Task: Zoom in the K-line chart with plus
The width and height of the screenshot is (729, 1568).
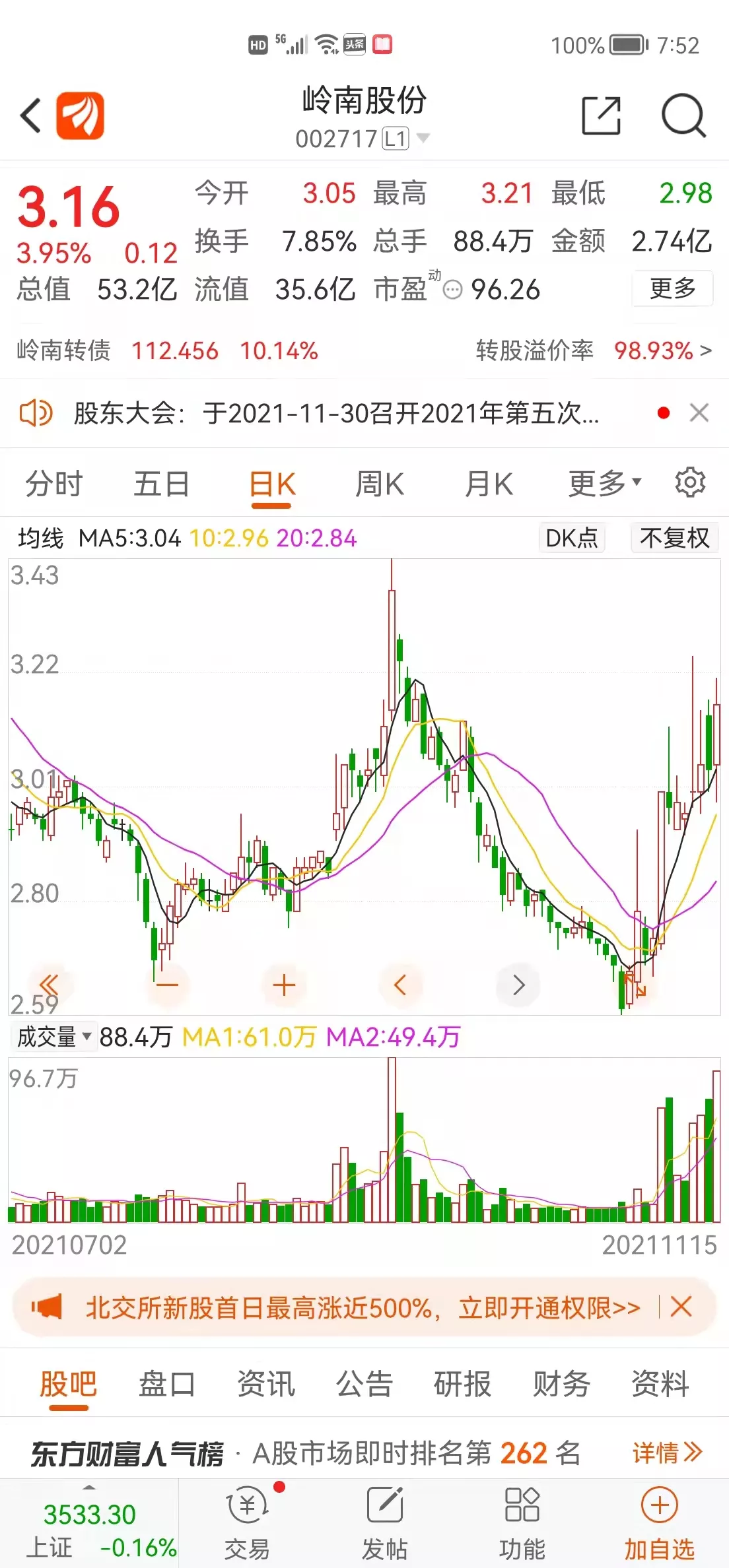Action: (284, 985)
